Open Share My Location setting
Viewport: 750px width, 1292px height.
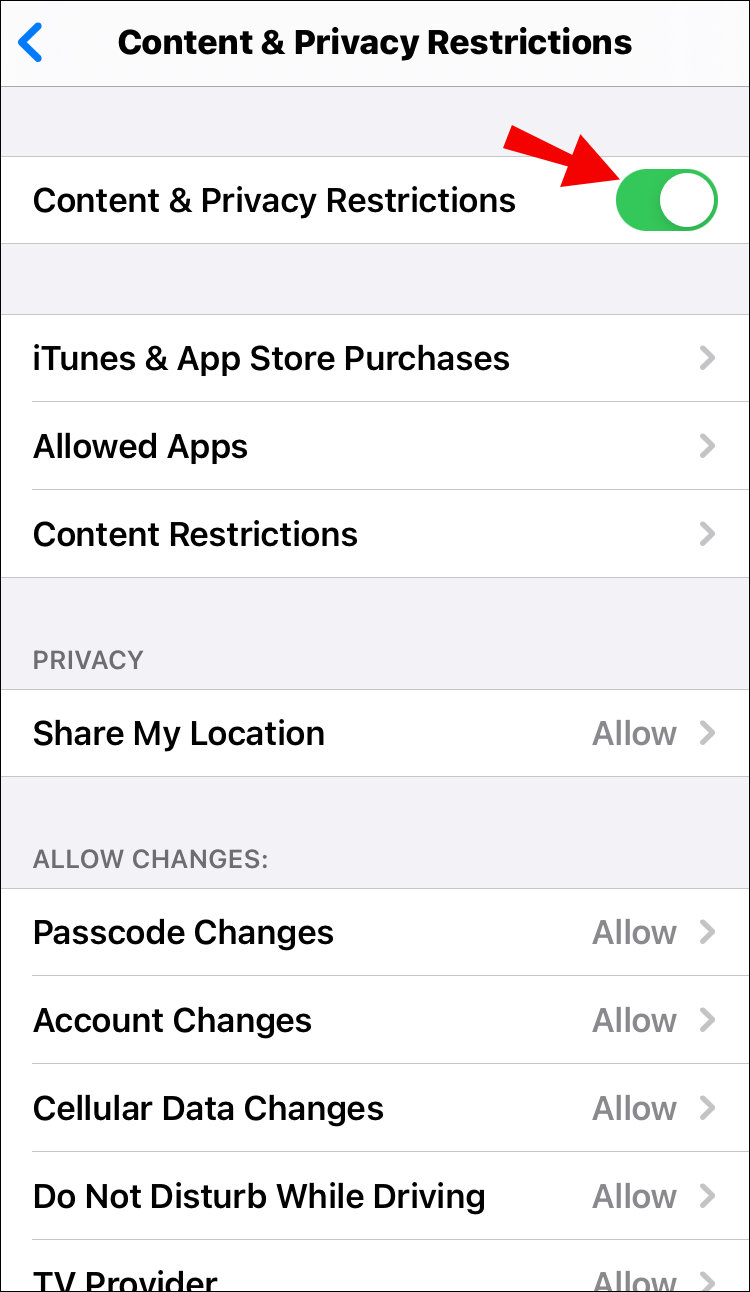click(374, 733)
